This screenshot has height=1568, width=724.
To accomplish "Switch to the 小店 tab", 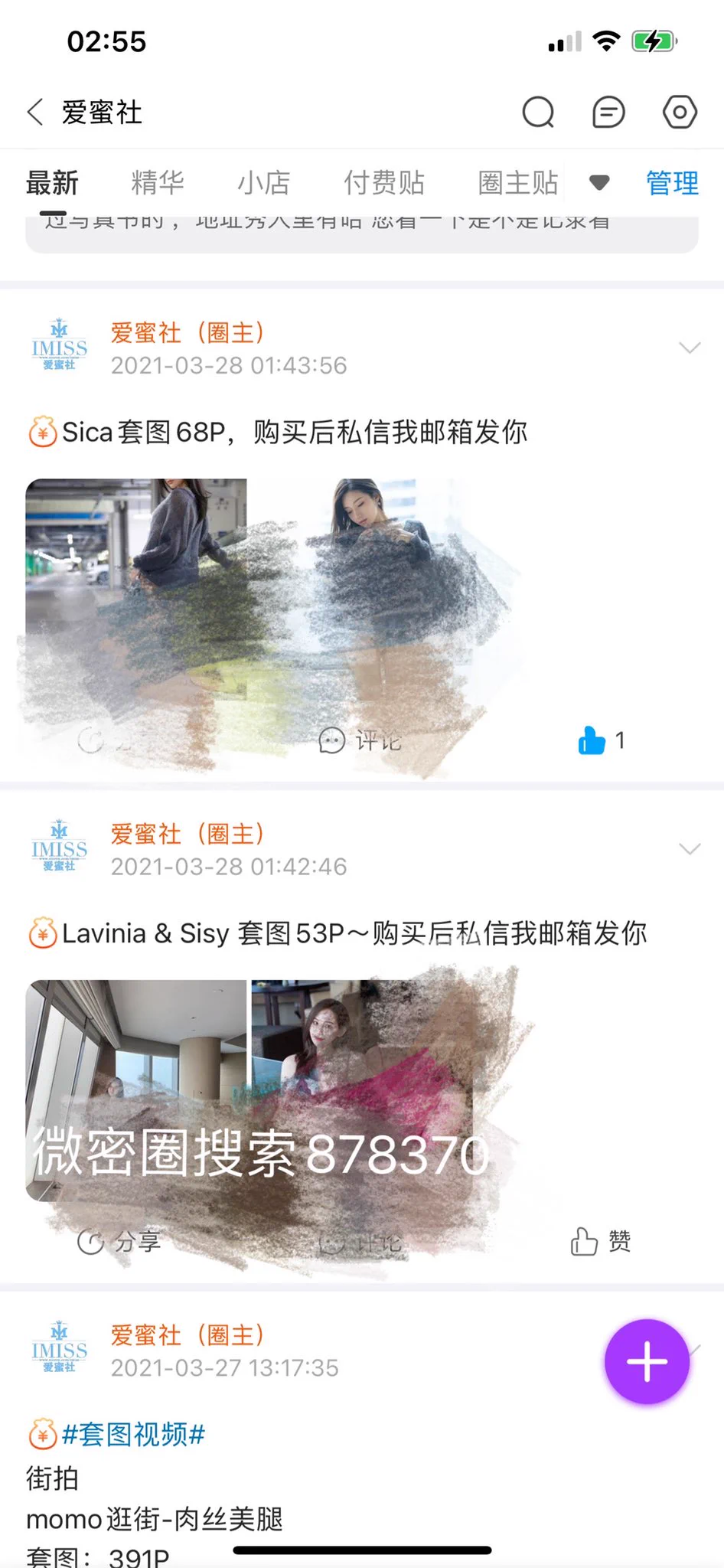I will 263,183.
